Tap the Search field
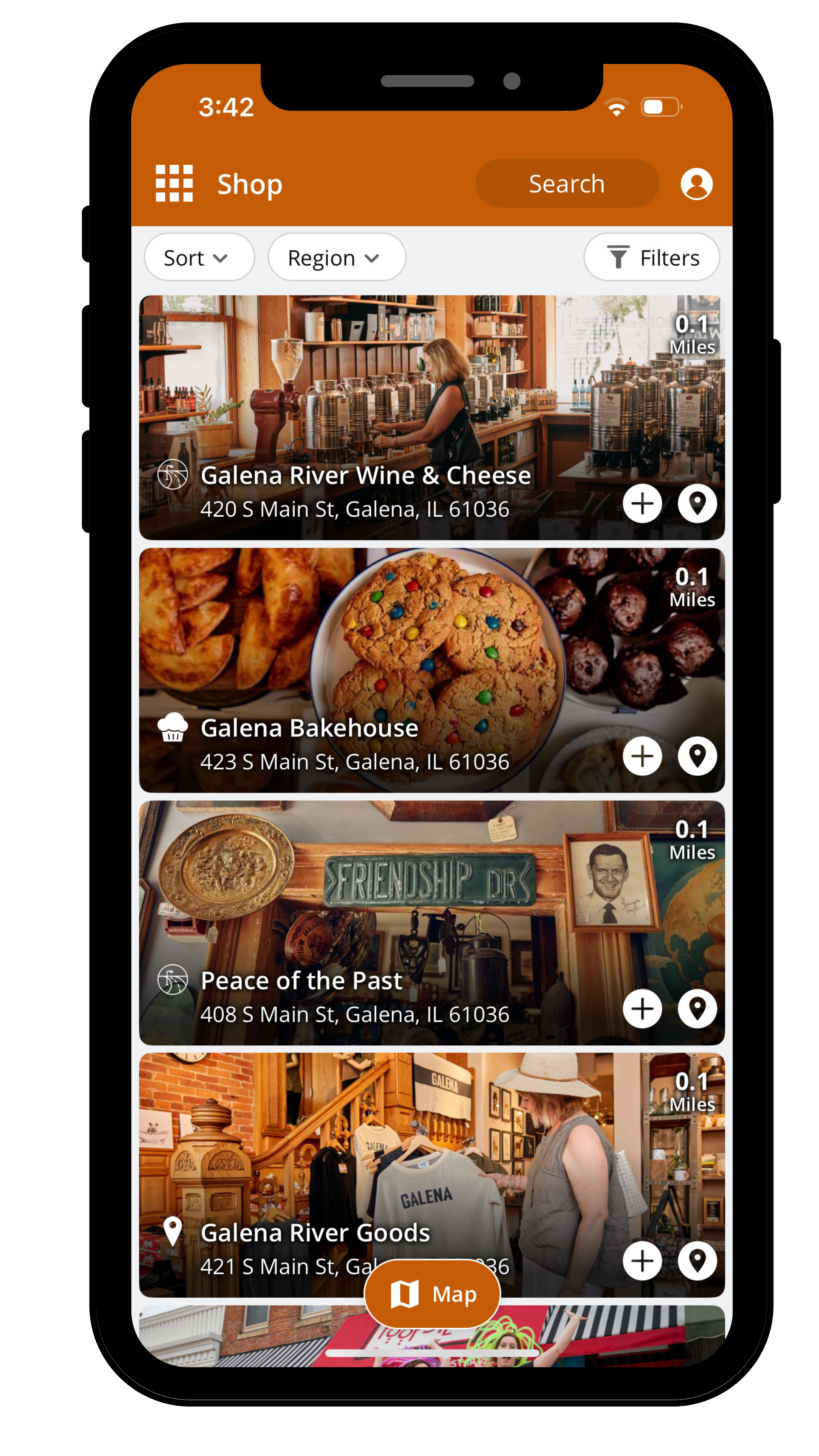This screenshot has height=1456, width=819. (x=566, y=184)
